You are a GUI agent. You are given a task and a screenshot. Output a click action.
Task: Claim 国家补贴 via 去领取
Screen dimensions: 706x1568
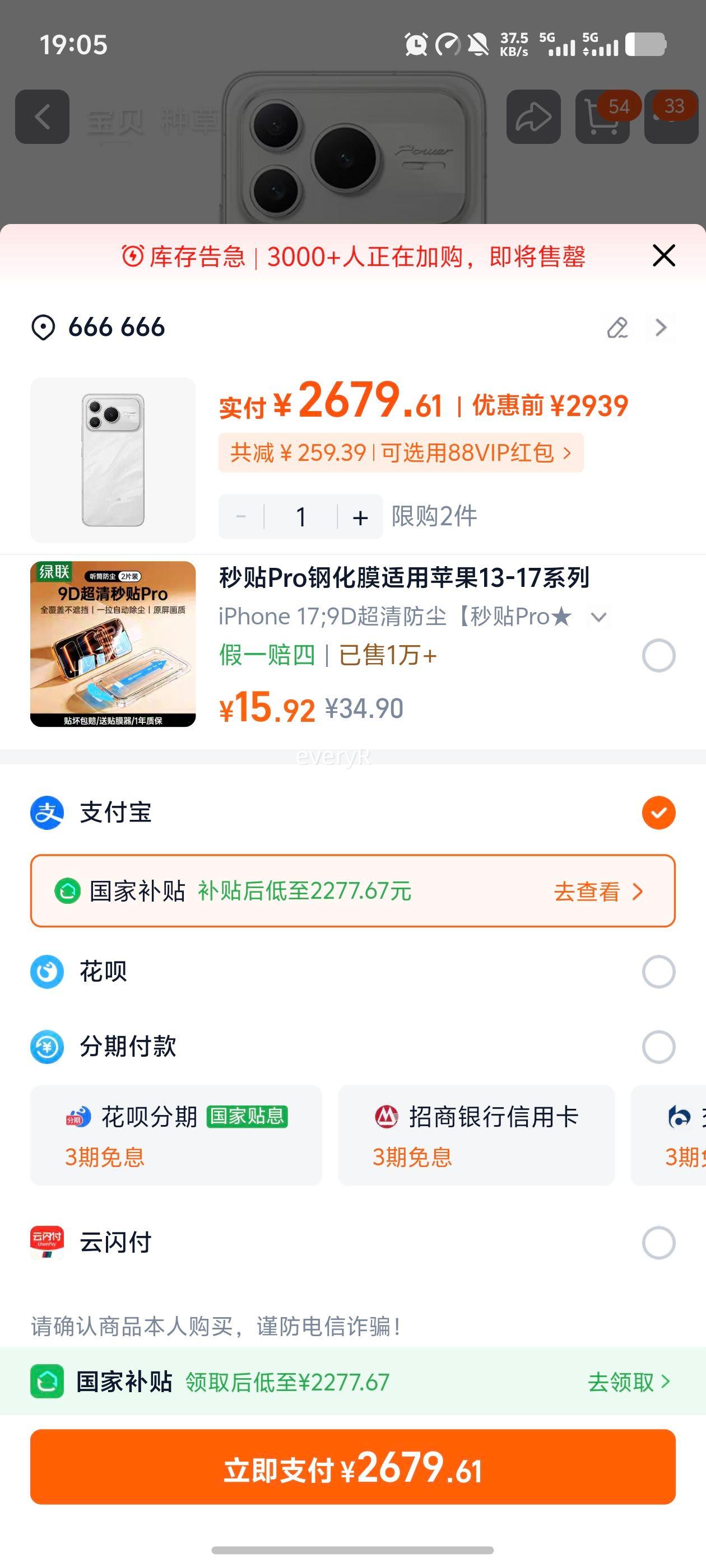pyautogui.click(x=629, y=1382)
